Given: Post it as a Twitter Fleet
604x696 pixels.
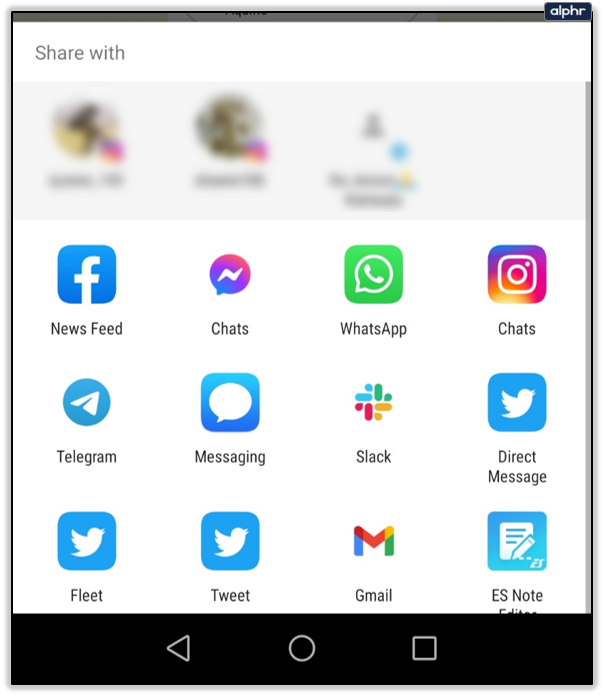Looking at the screenshot, I should 87,541.
